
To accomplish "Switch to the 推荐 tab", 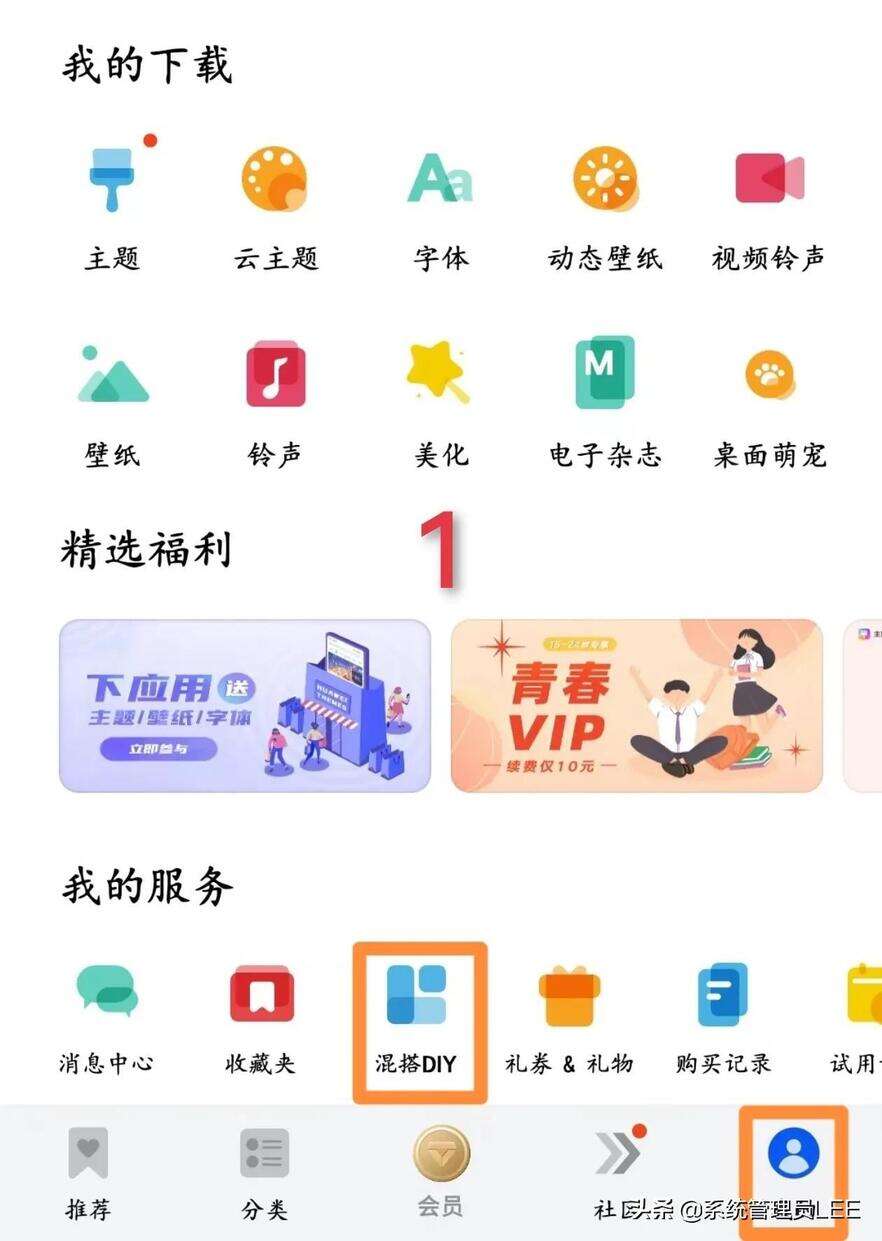I will click(88, 1172).
